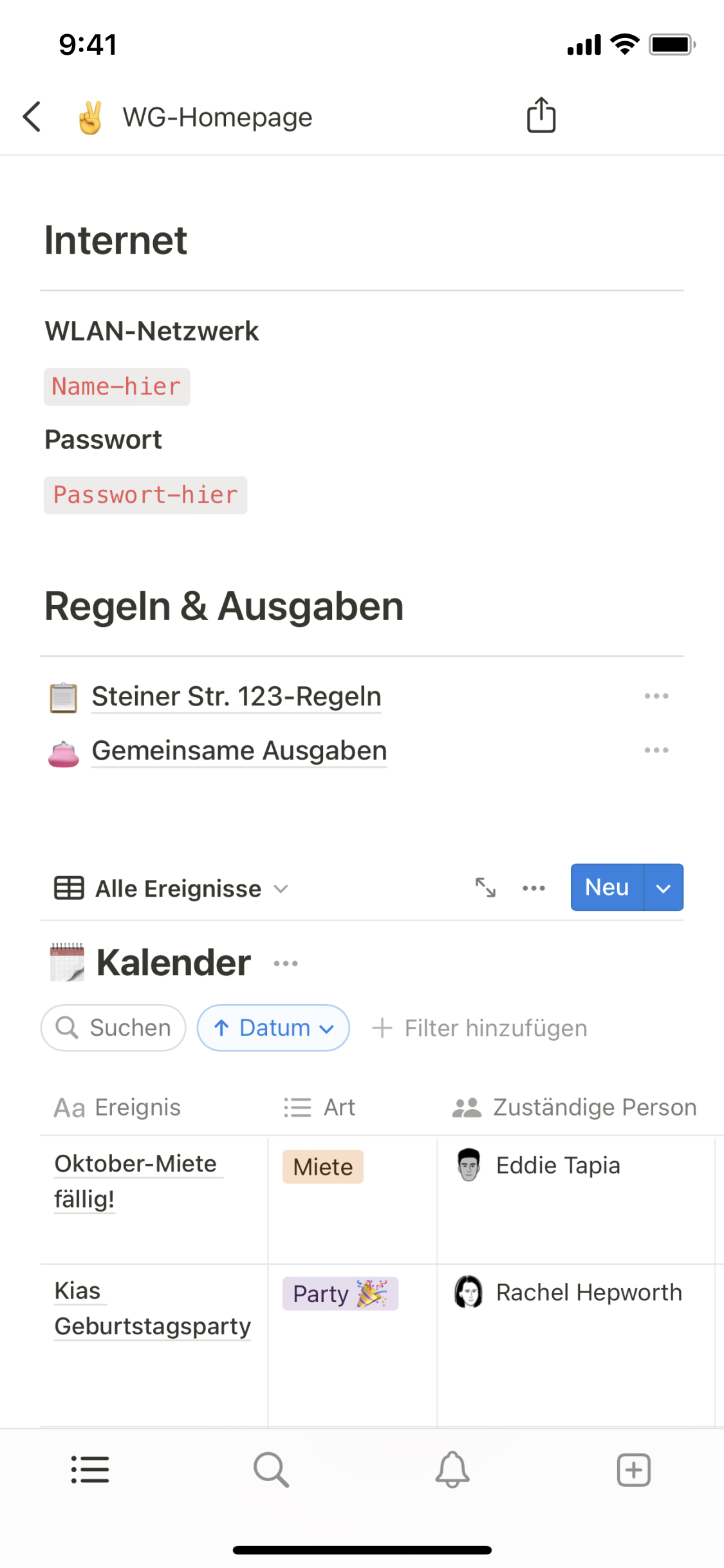Open notifications bell in bottom bar
The height and width of the screenshot is (1568, 724).
[452, 1470]
